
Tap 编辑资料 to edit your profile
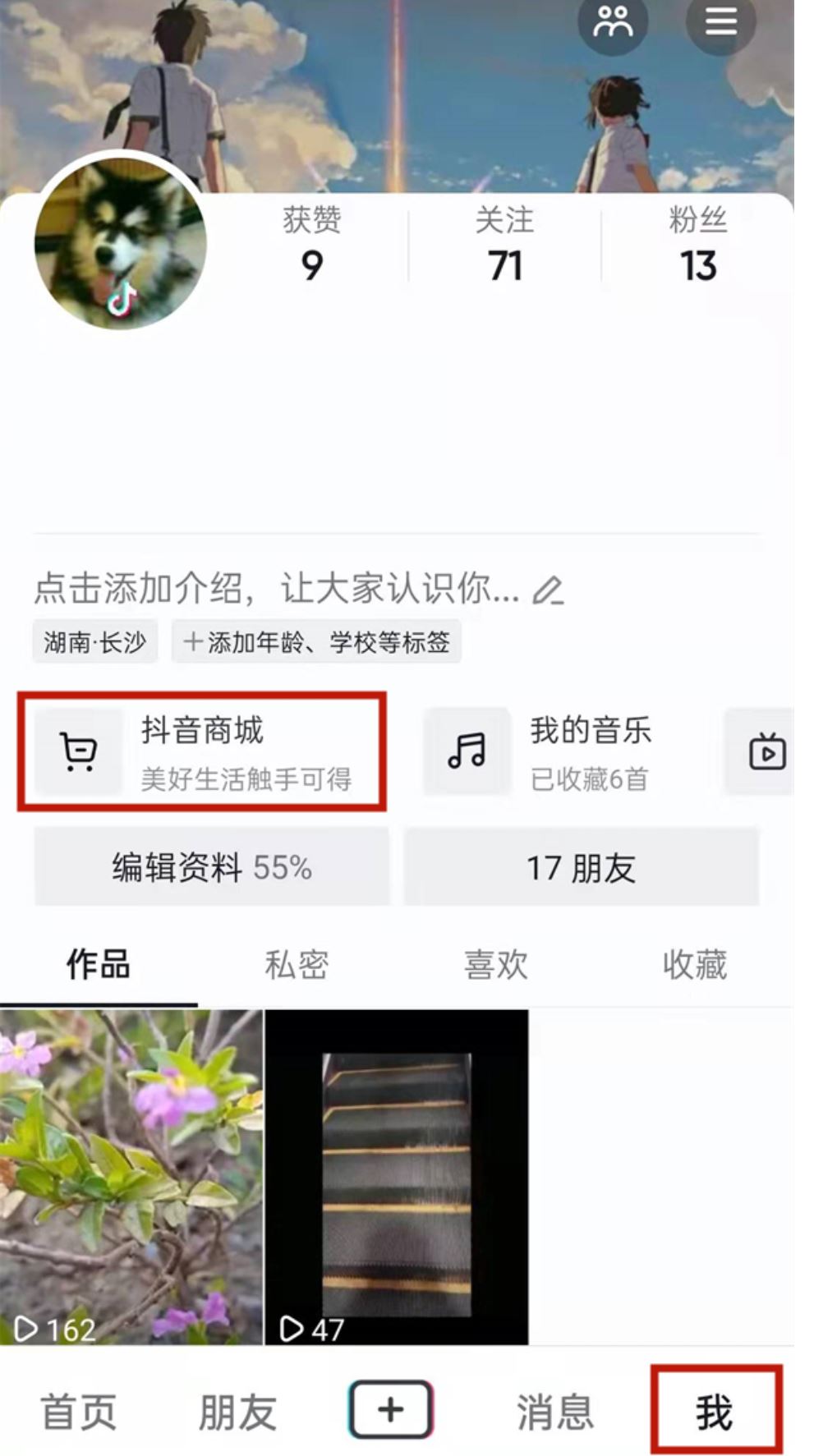(x=212, y=867)
